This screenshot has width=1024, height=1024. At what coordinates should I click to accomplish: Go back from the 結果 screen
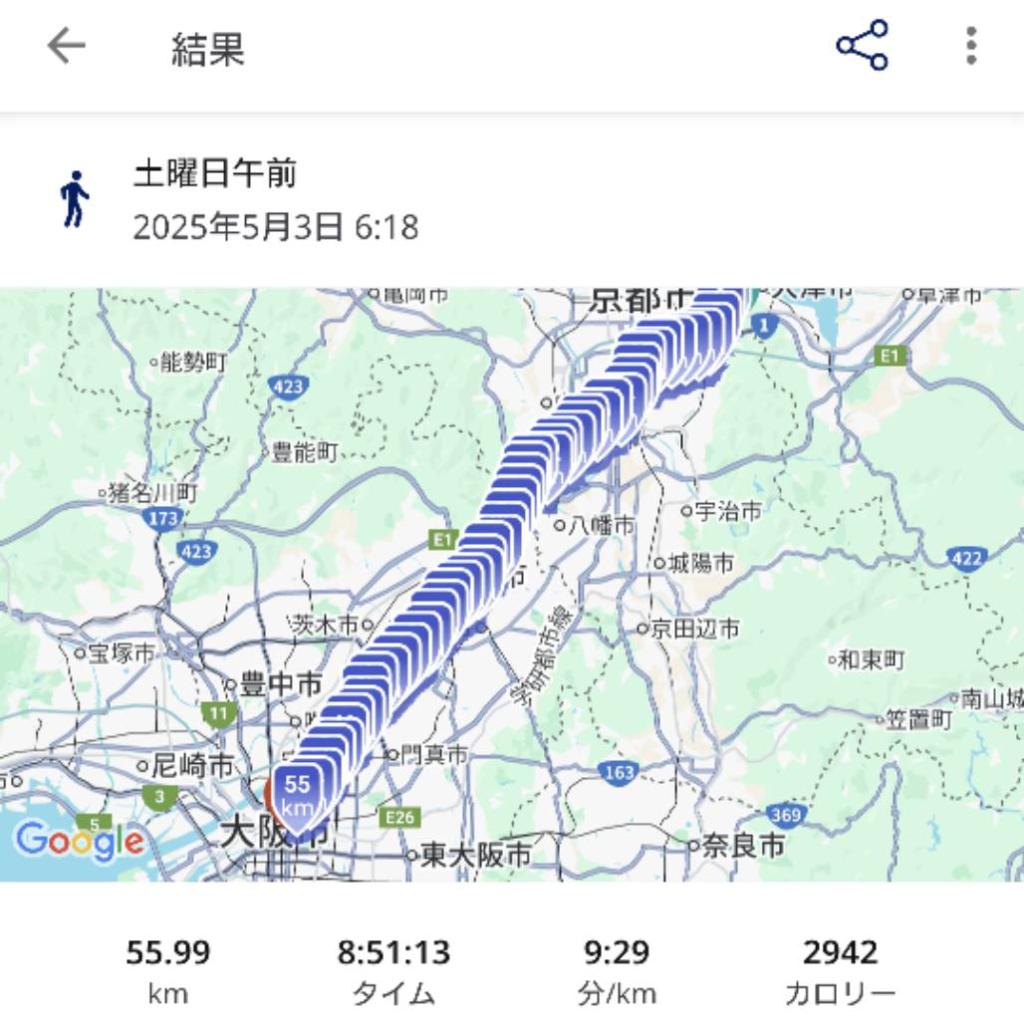(x=66, y=46)
